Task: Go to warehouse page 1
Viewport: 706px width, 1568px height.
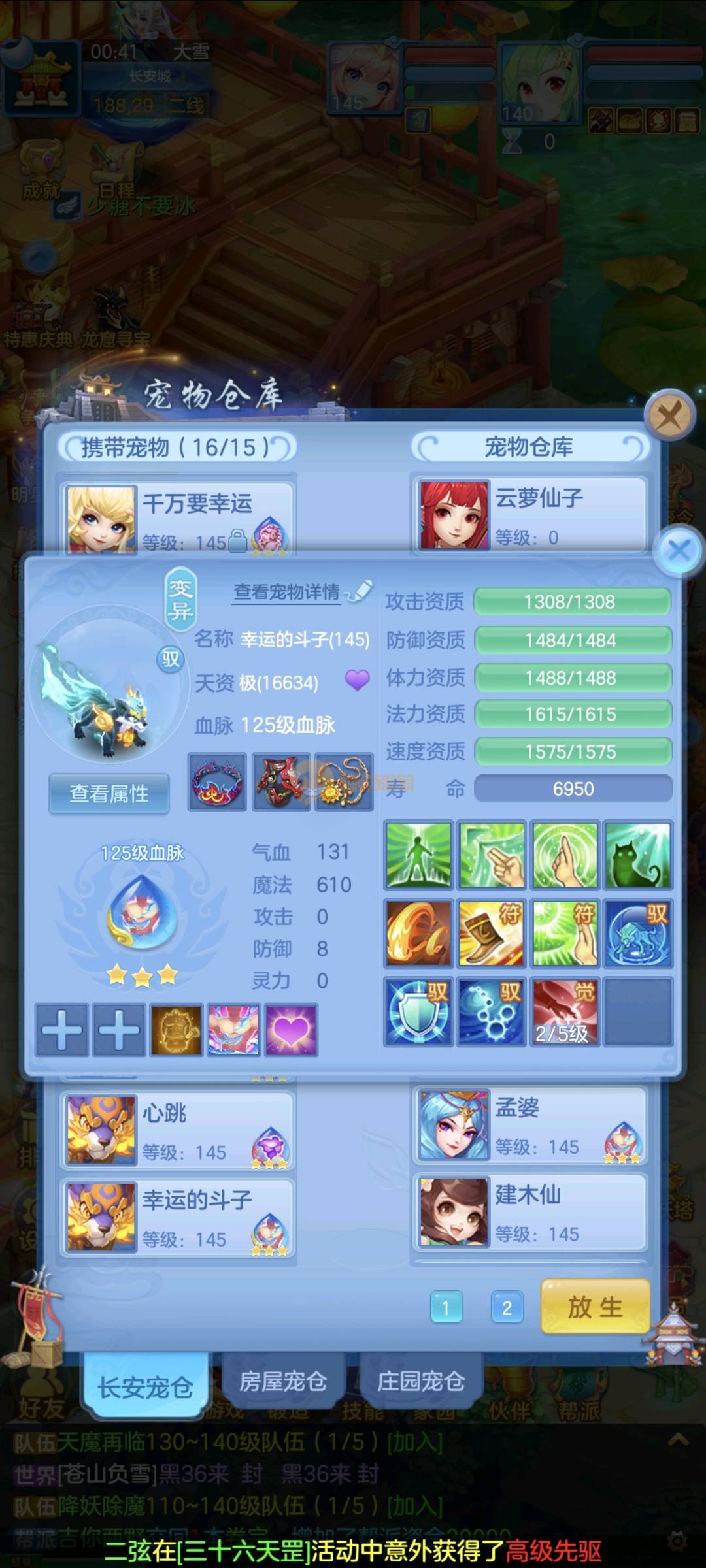Action: click(x=446, y=1307)
